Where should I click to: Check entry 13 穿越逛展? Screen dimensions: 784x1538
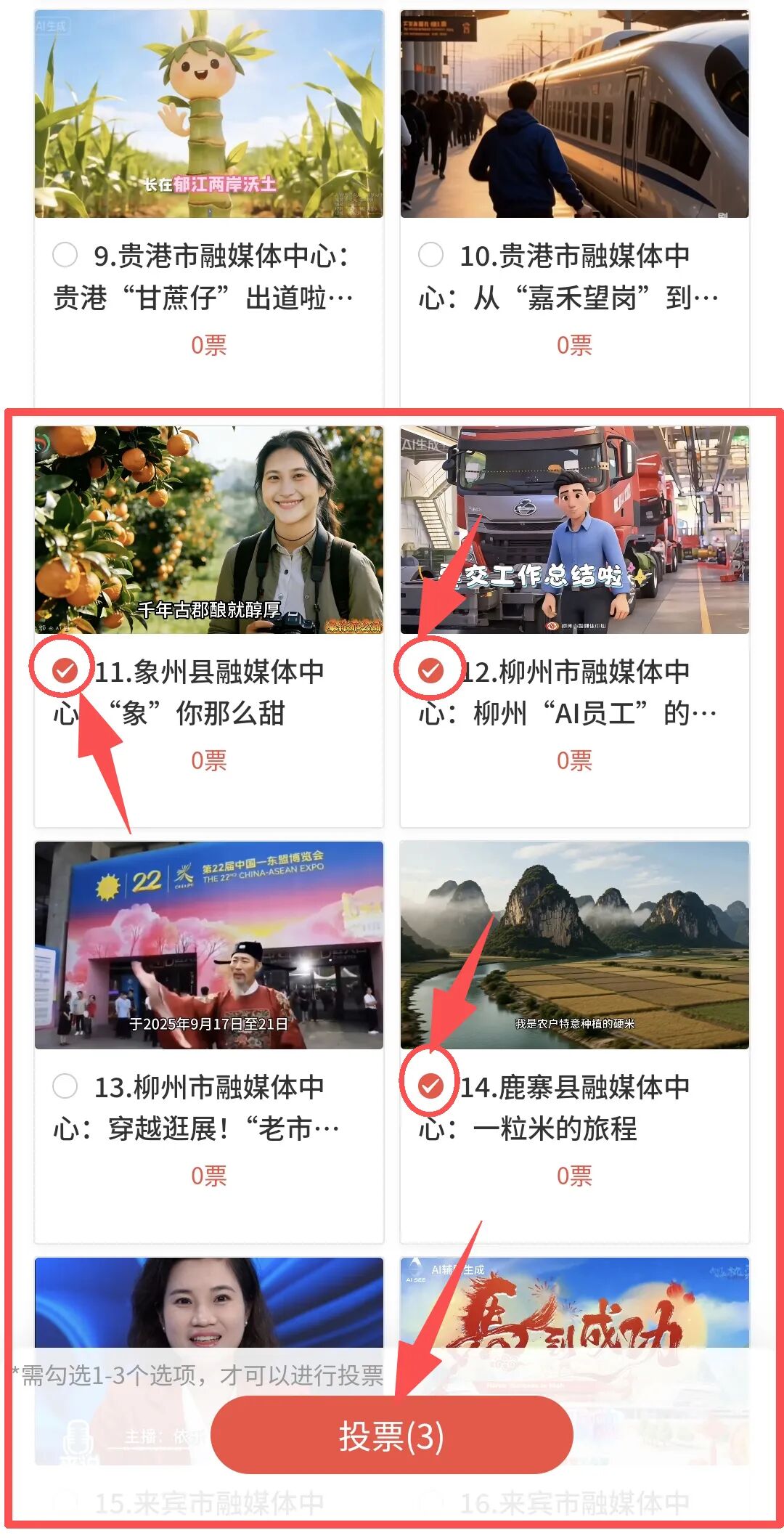[65, 1086]
